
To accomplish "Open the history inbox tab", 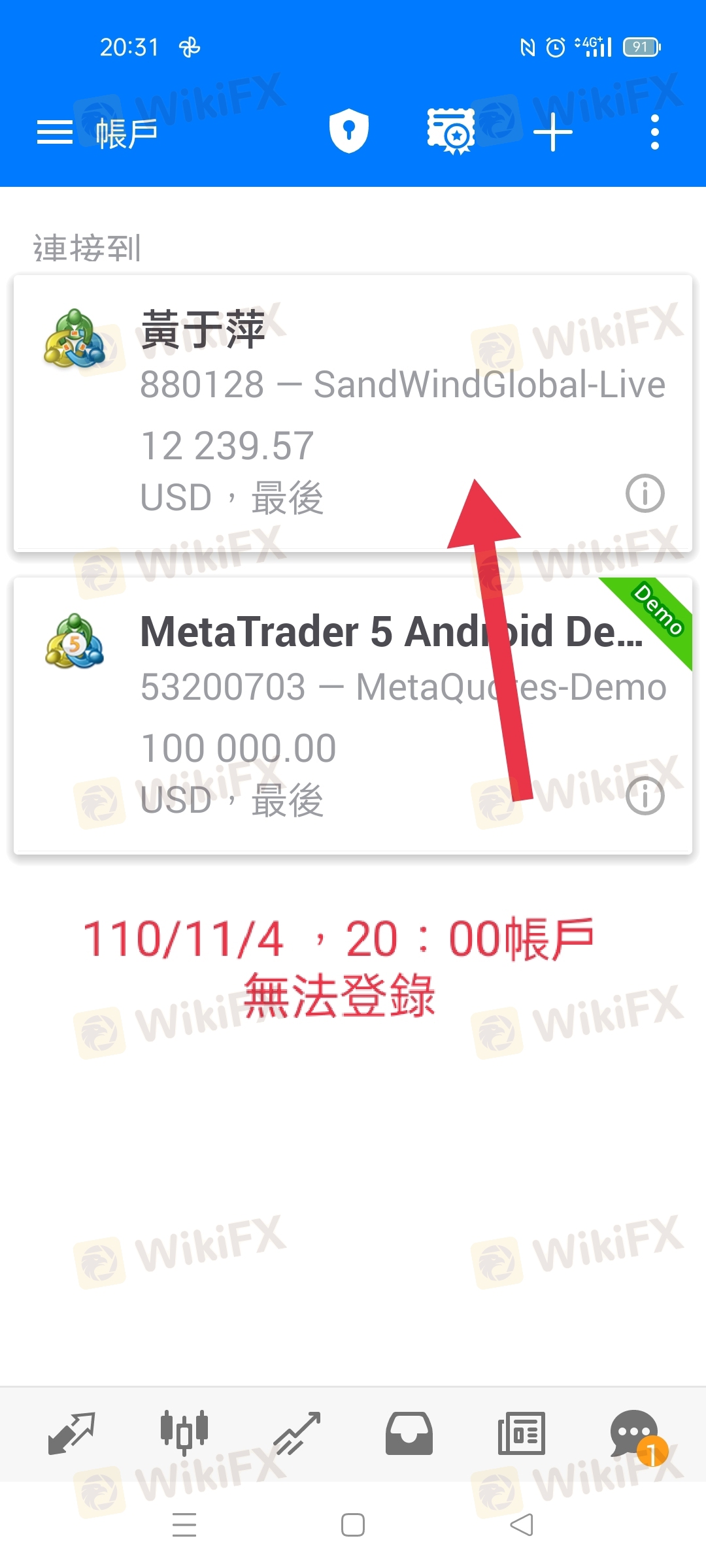I will 409,1434.
